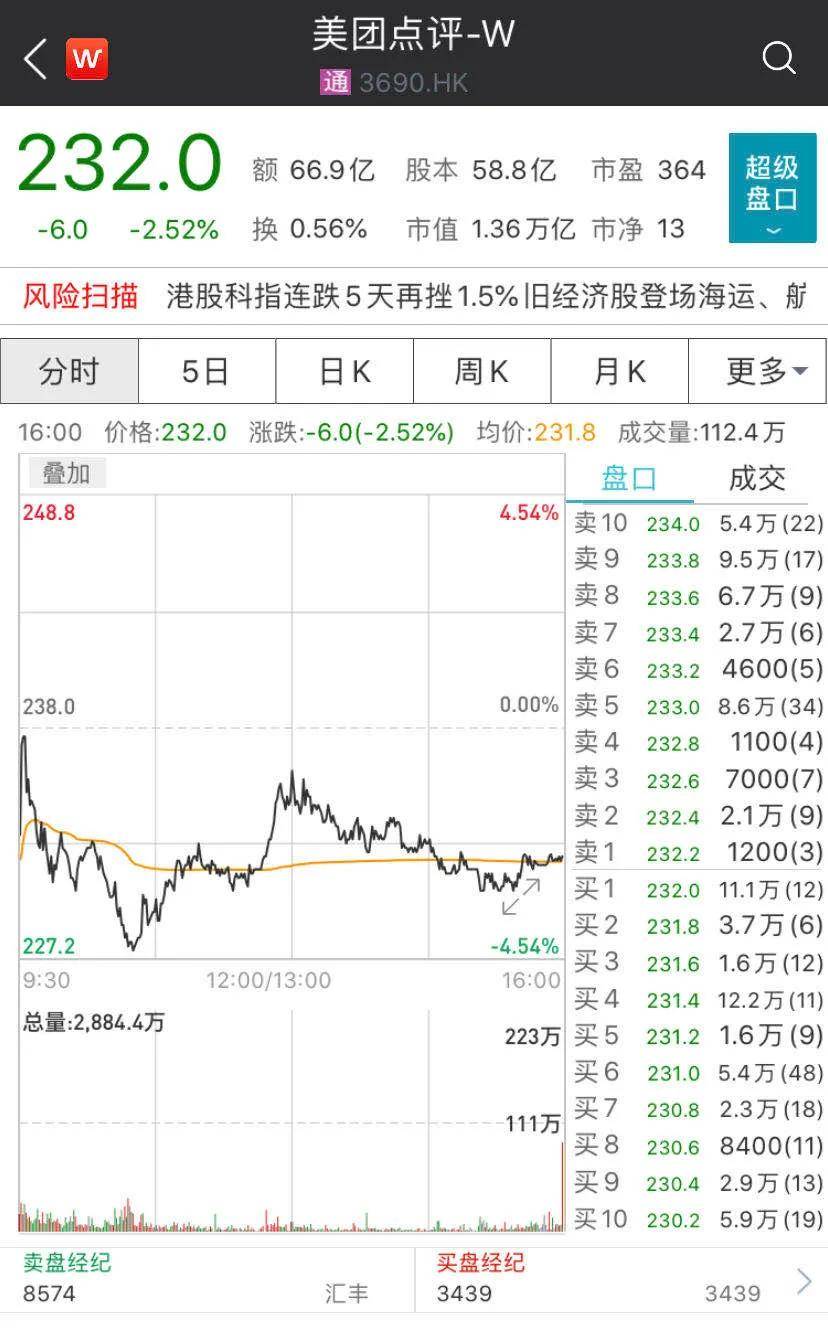Viewport: 828px width, 1331px height.
Task: Open the 日K daily candlestick tab
Action: (x=344, y=370)
